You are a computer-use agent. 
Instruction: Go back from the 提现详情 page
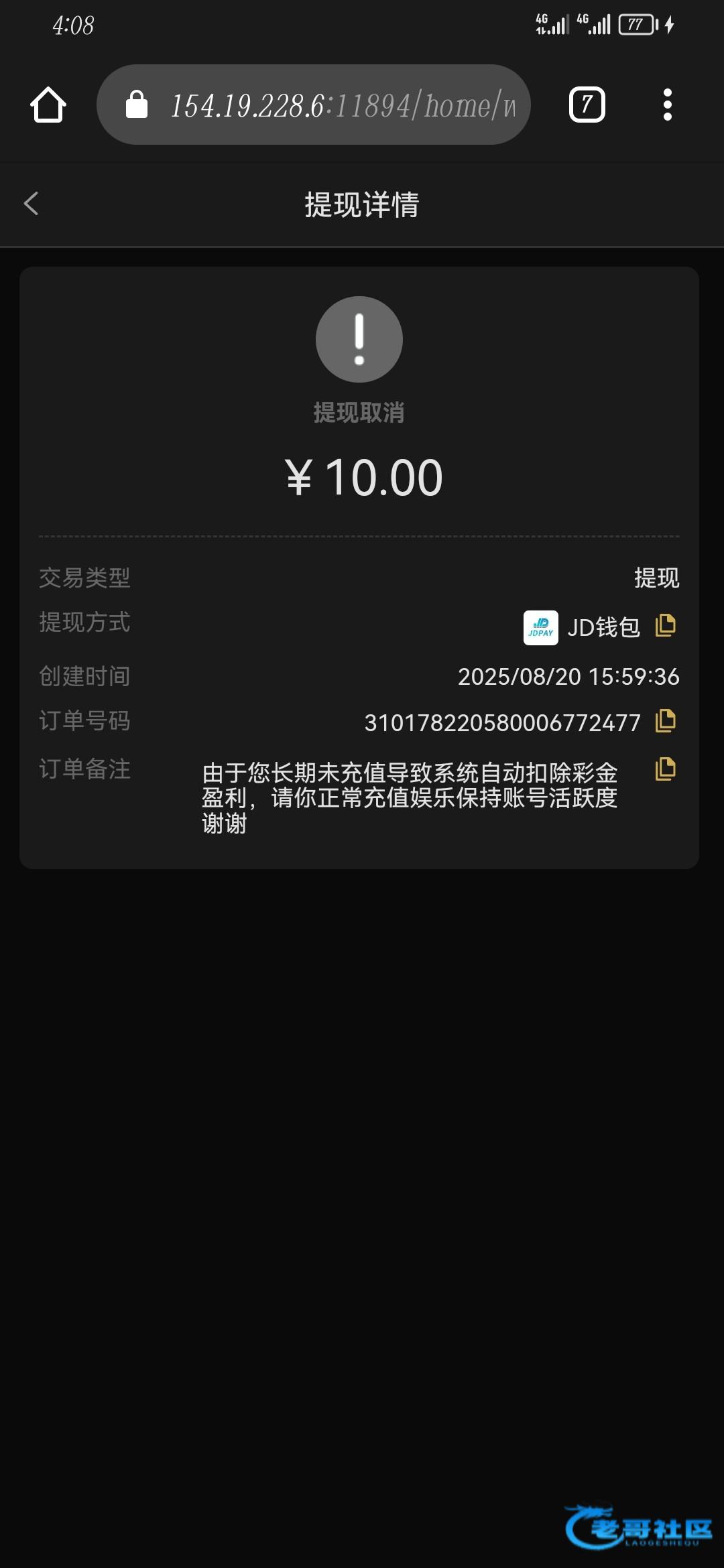tap(31, 204)
